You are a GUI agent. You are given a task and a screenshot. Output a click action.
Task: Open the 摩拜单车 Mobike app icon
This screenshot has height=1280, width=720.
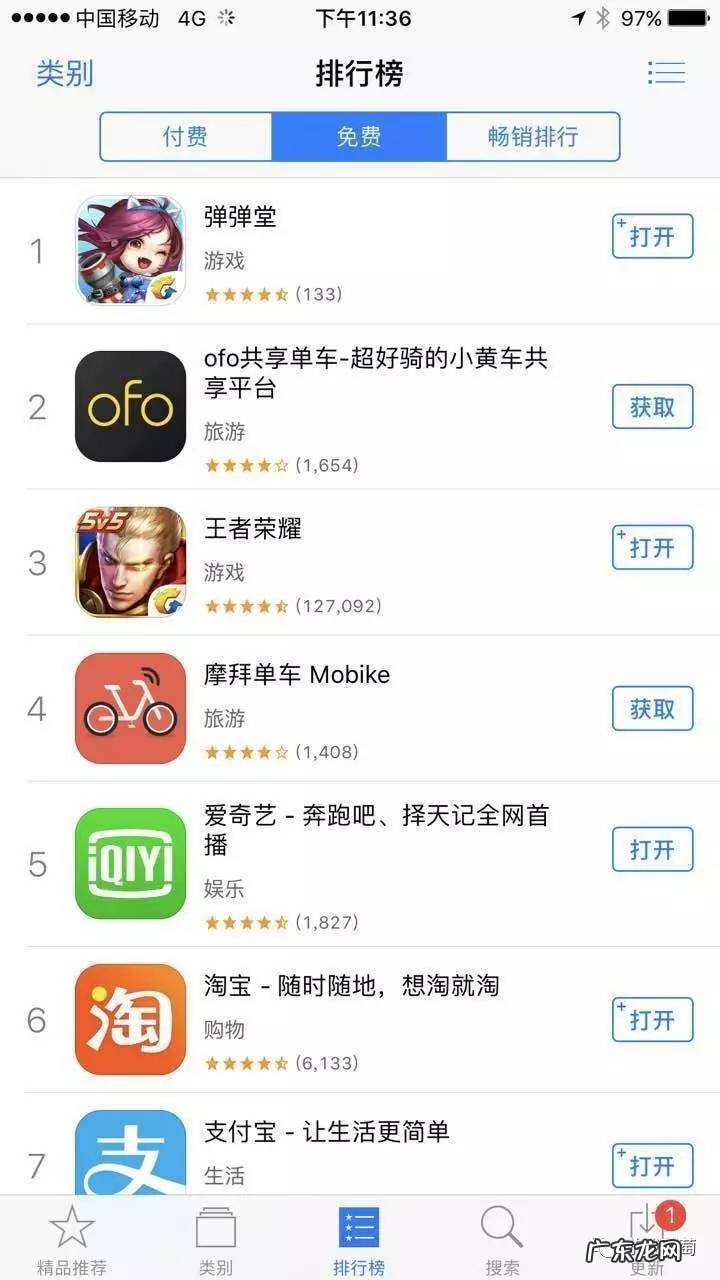(130, 707)
